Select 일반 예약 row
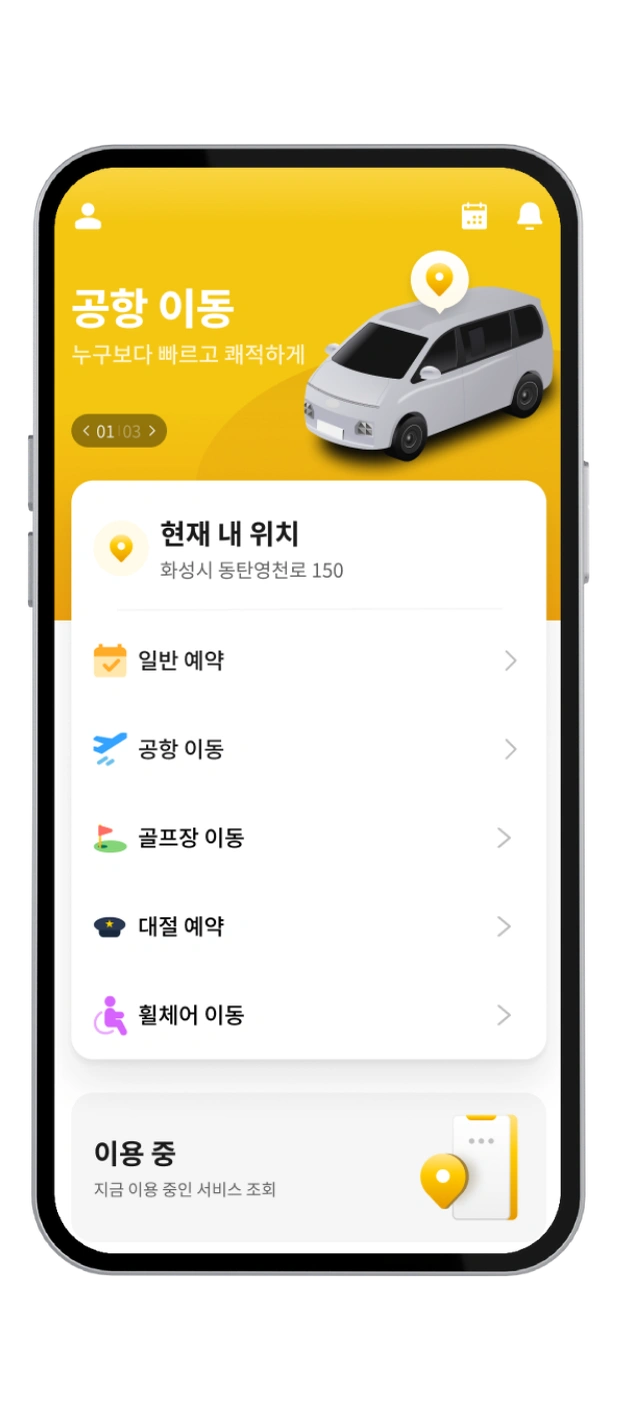Image resolution: width=618 pixels, height=1420 pixels. tap(308, 661)
